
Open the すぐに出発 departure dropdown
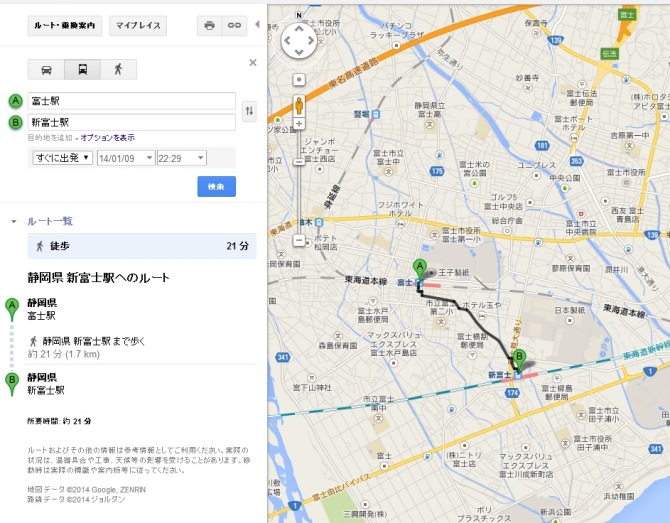tap(60, 158)
